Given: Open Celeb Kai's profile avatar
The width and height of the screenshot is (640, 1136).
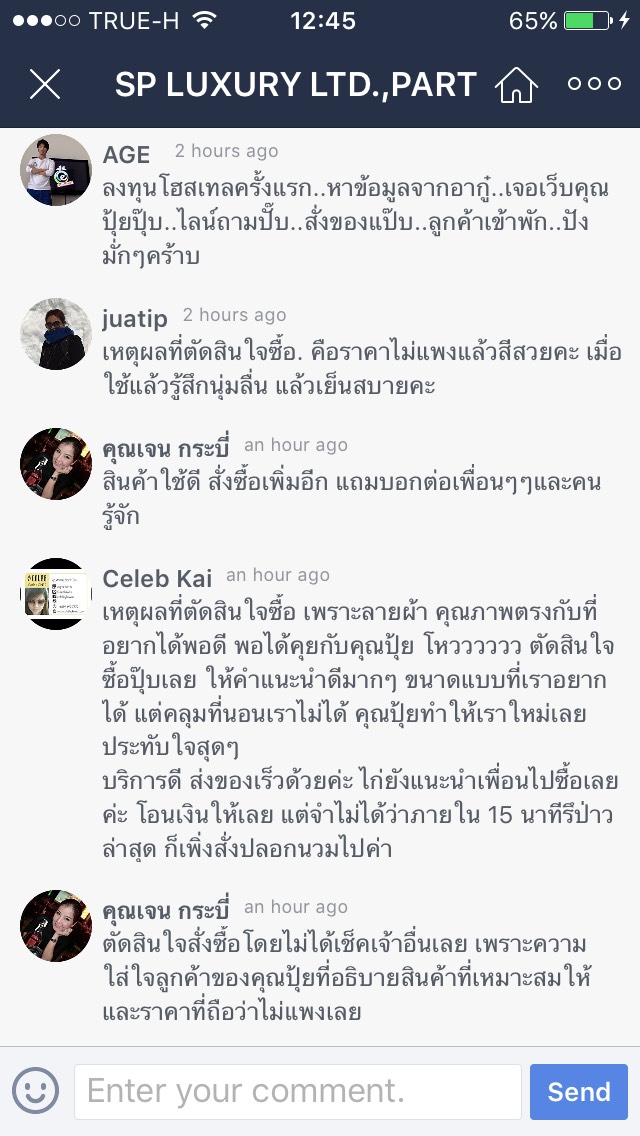Looking at the screenshot, I should 56,594.
